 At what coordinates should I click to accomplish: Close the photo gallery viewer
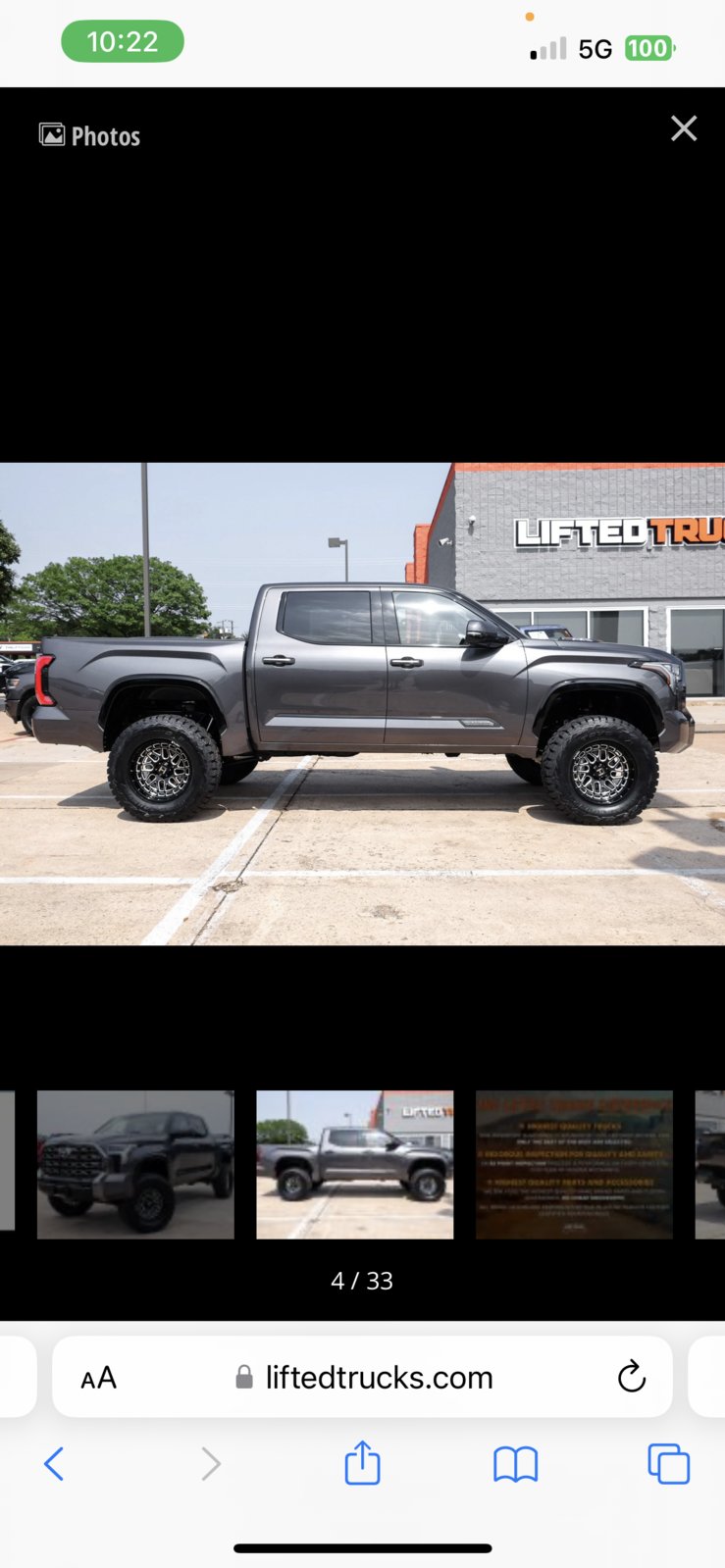684,128
